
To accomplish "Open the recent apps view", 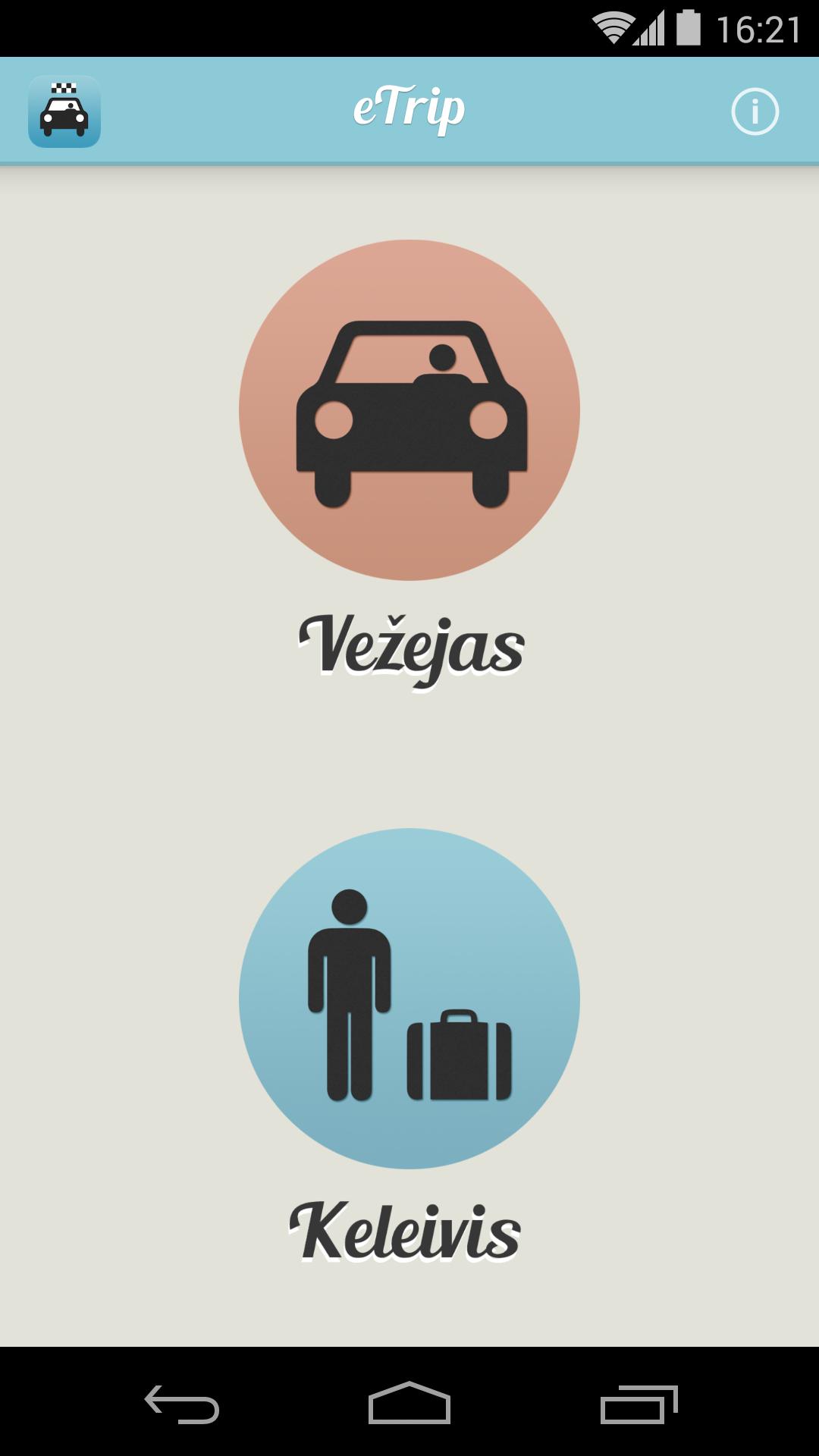I will (x=639, y=1404).
